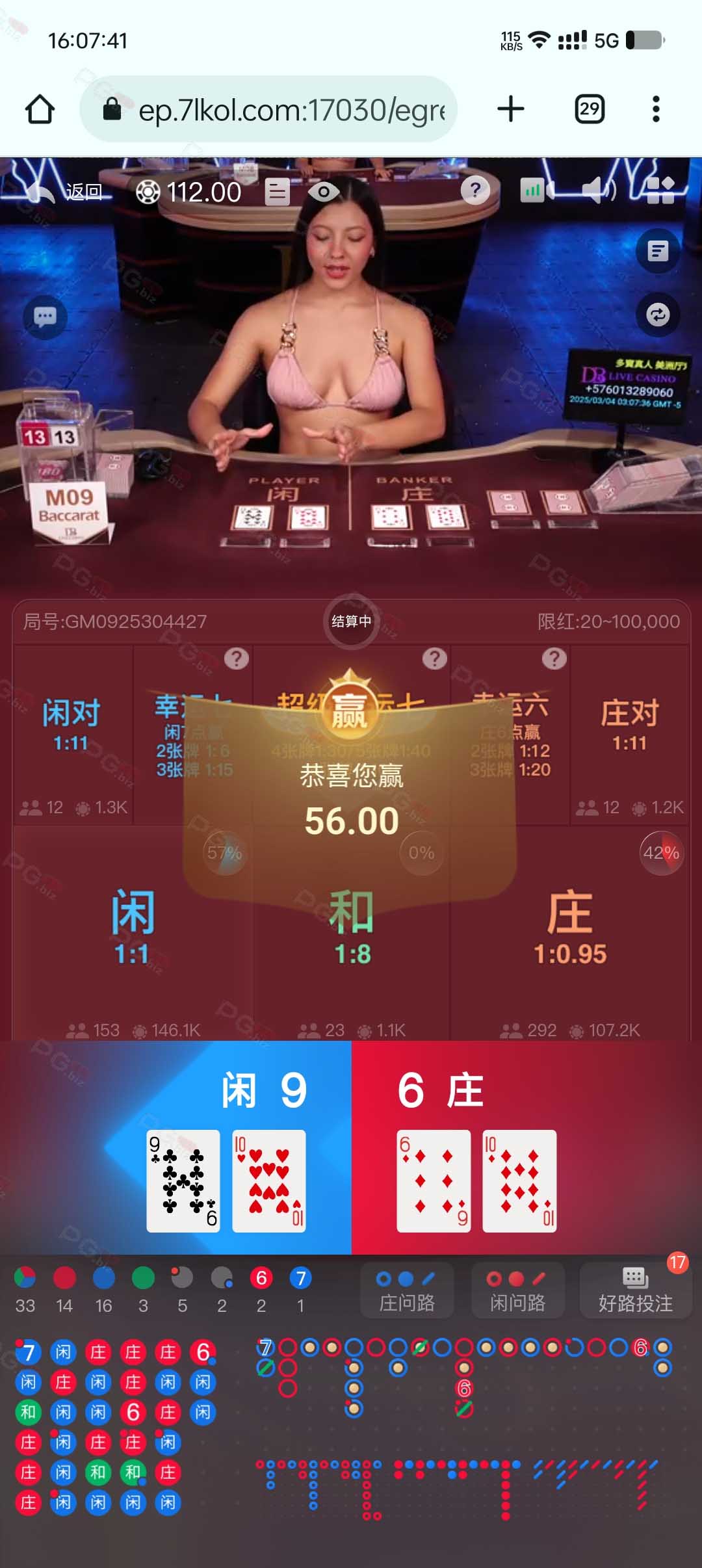Open a new browser tab
The width and height of the screenshot is (702, 1568).
(511, 109)
